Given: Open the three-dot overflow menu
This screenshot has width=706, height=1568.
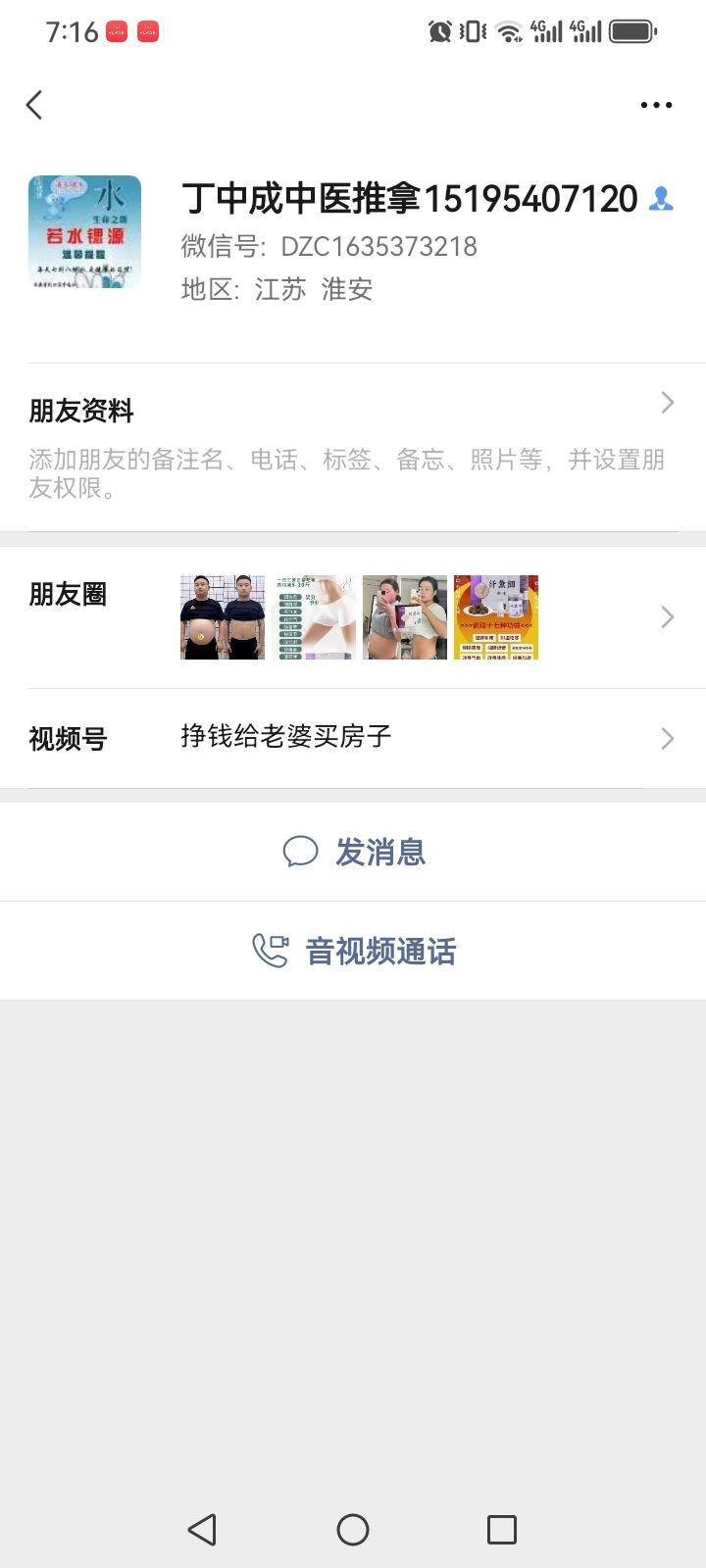Looking at the screenshot, I should 656,105.
